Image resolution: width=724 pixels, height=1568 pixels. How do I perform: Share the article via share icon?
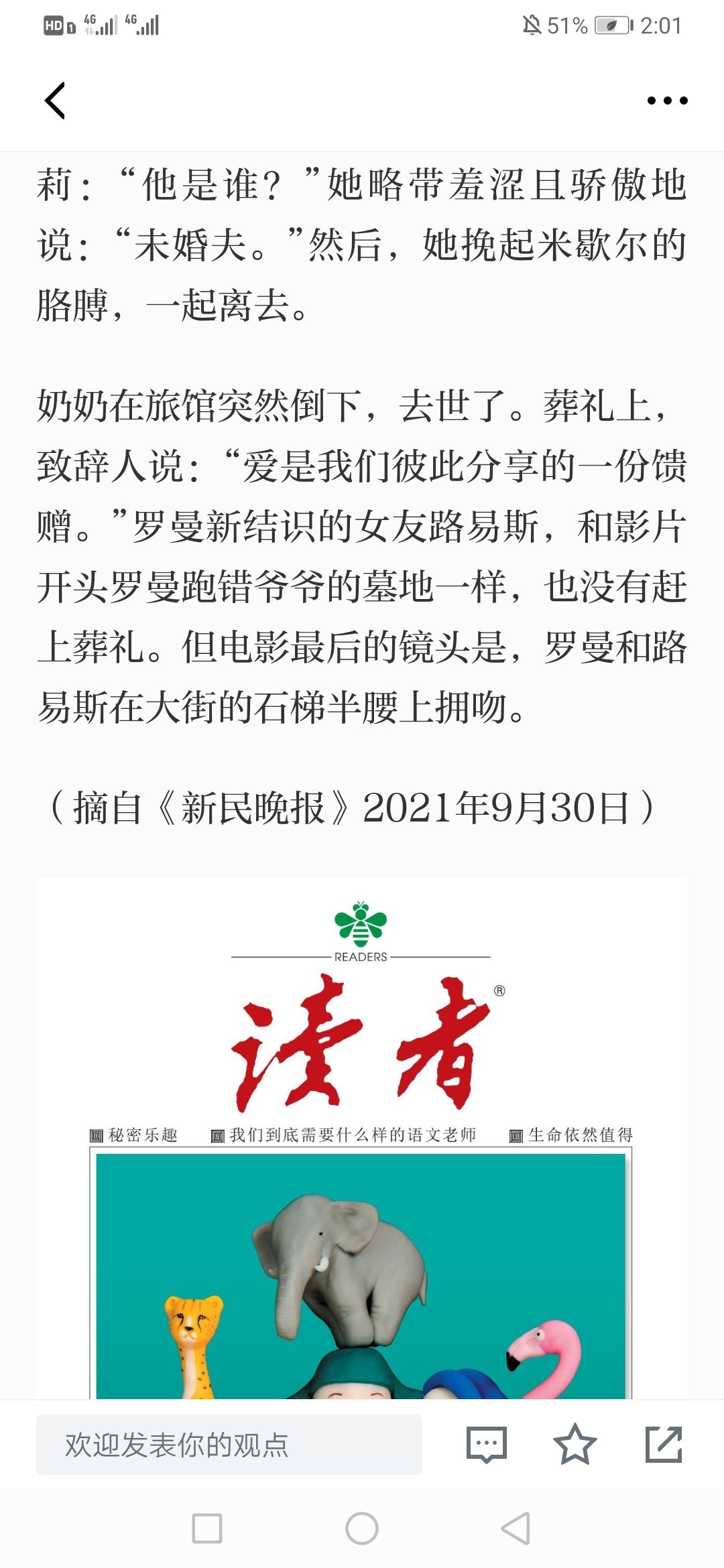[x=664, y=1445]
